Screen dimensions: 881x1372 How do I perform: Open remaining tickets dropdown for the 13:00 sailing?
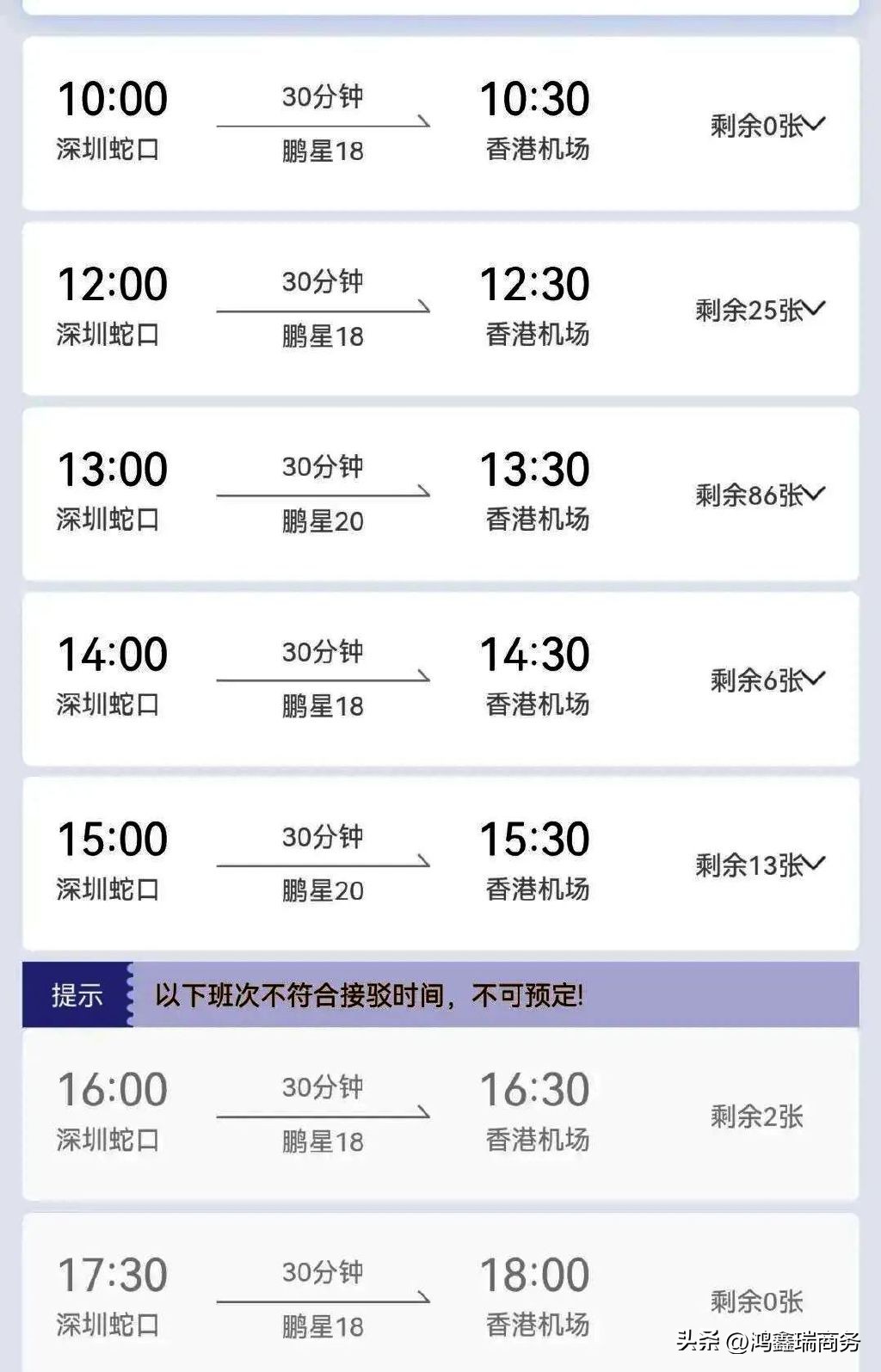[761, 492]
